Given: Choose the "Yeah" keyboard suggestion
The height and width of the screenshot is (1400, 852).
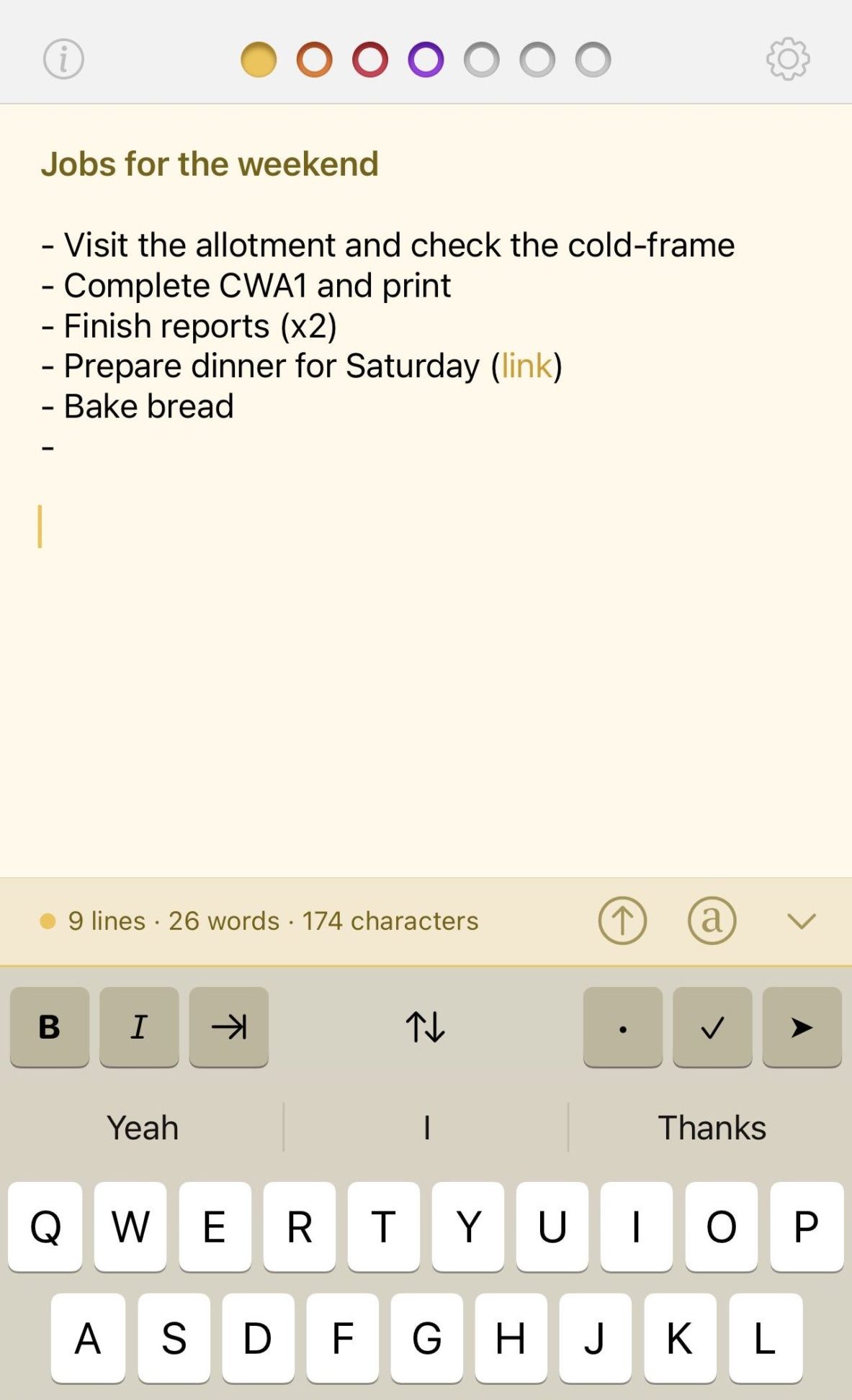Looking at the screenshot, I should point(143,1128).
